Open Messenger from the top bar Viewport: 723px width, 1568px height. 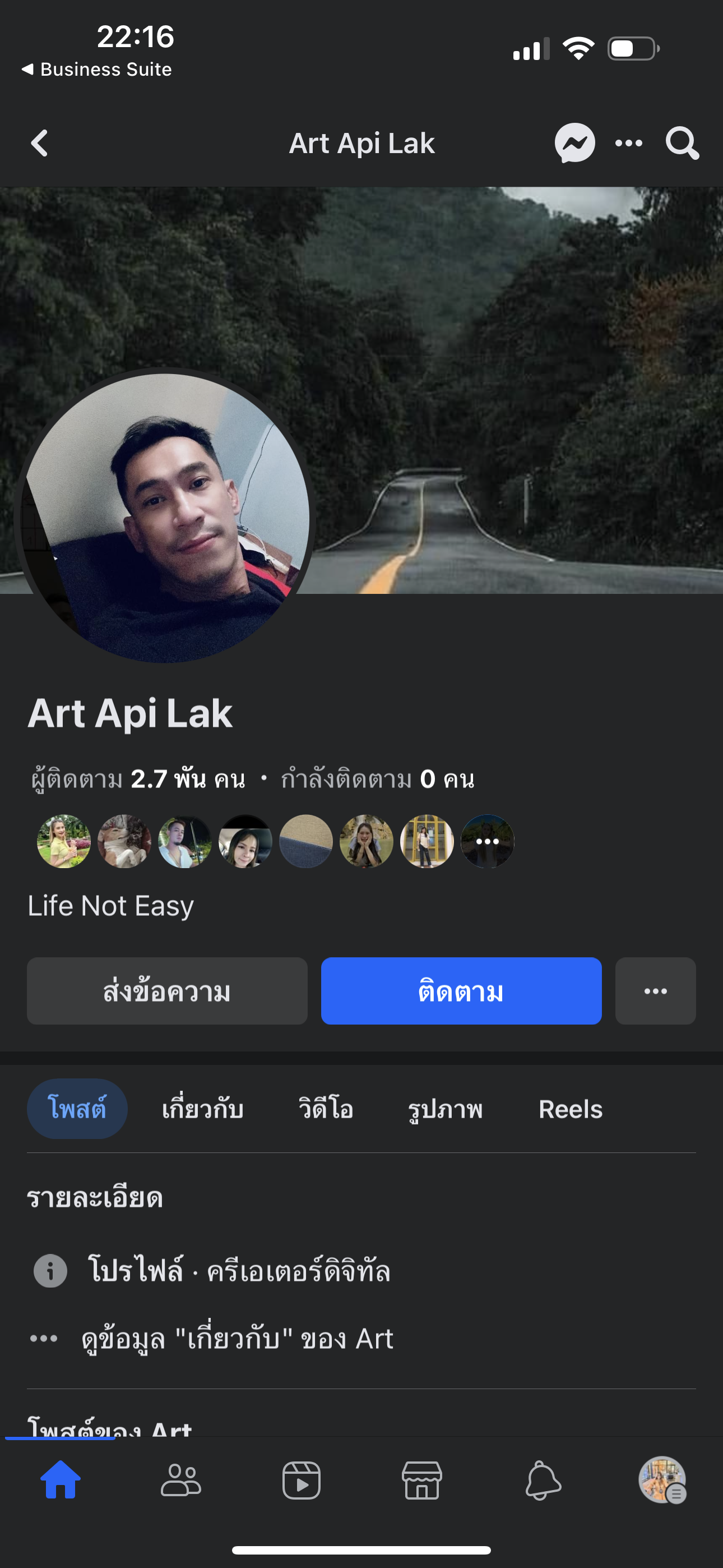coord(574,143)
